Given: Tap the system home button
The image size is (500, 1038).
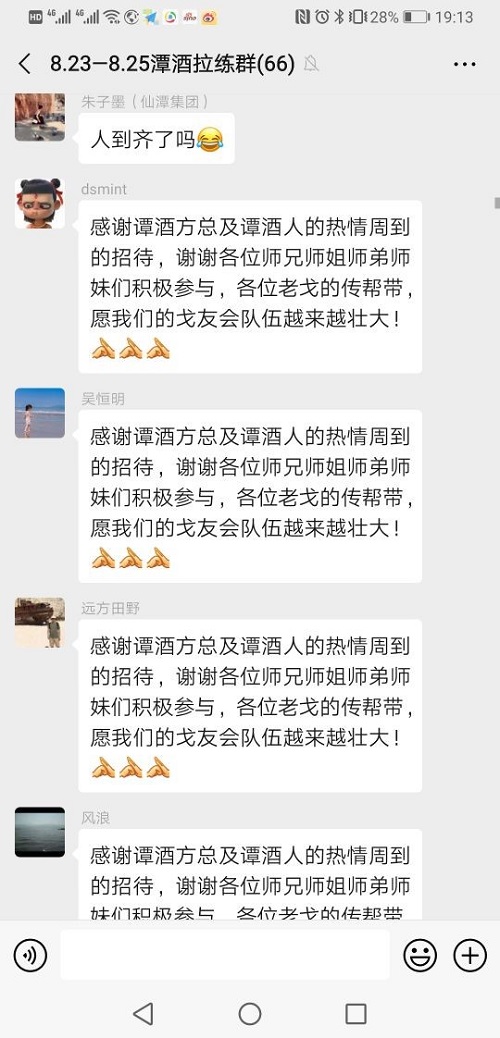Looking at the screenshot, I should coord(250,1014).
